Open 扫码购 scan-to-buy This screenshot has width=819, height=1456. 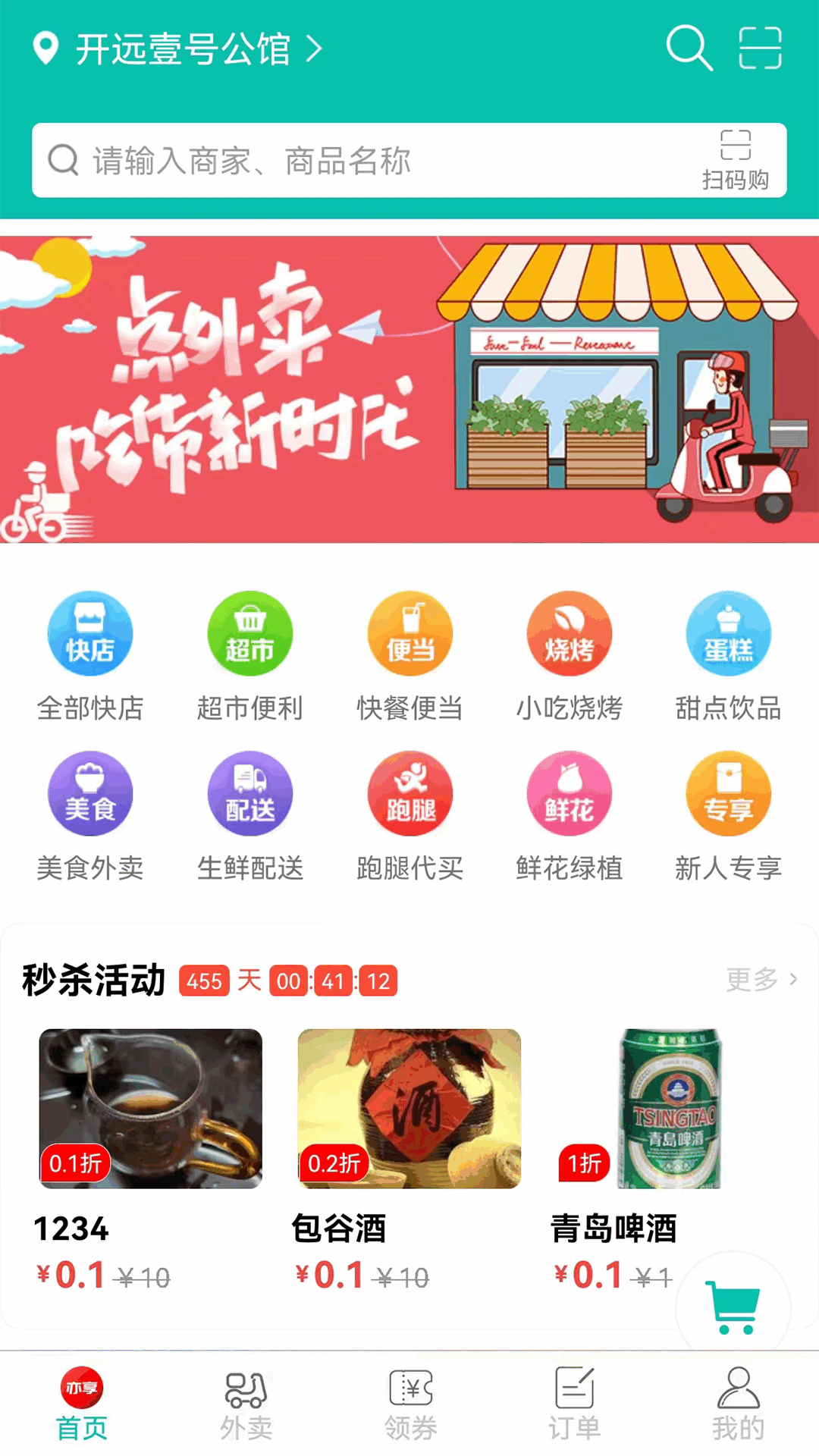[x=735, y=161]
